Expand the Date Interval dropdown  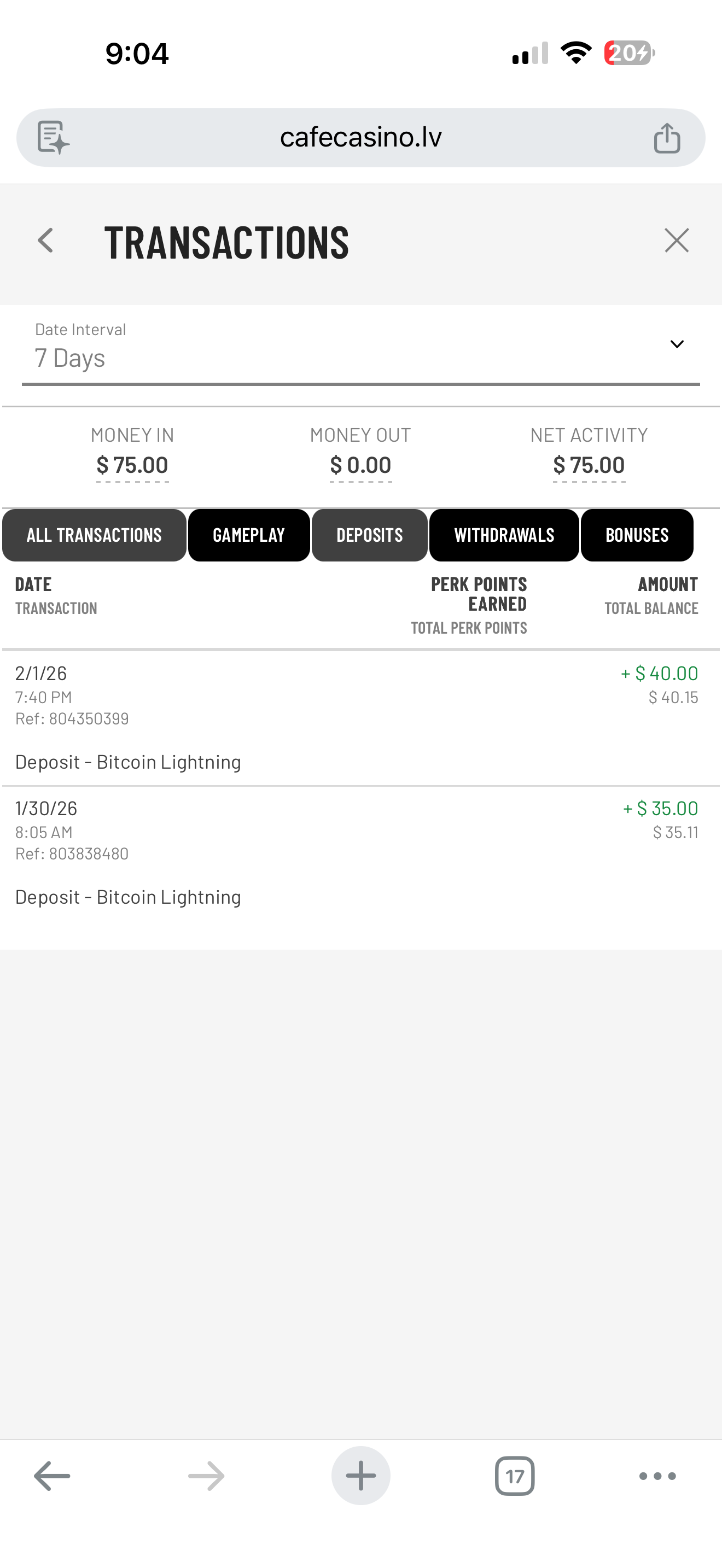677,344
